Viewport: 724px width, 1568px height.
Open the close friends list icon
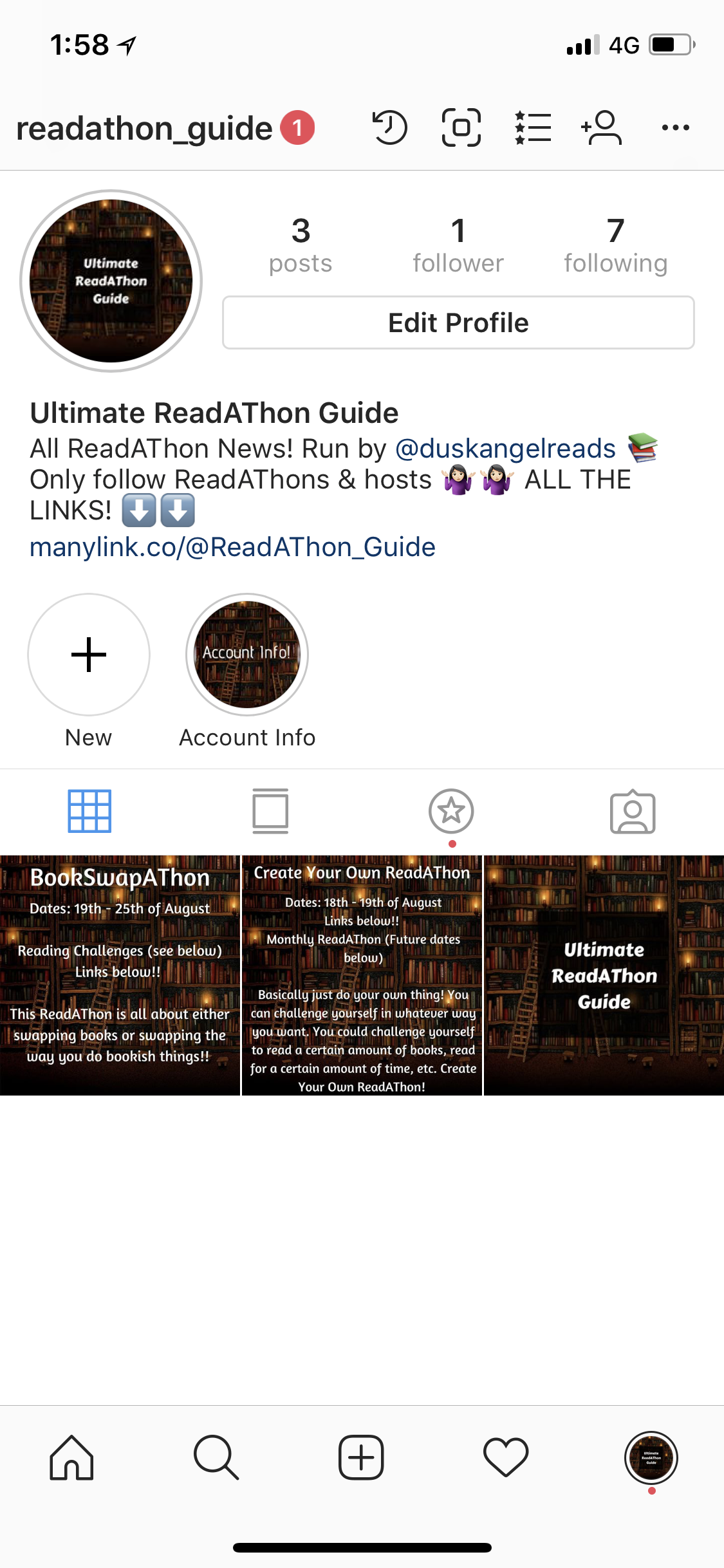533,127
